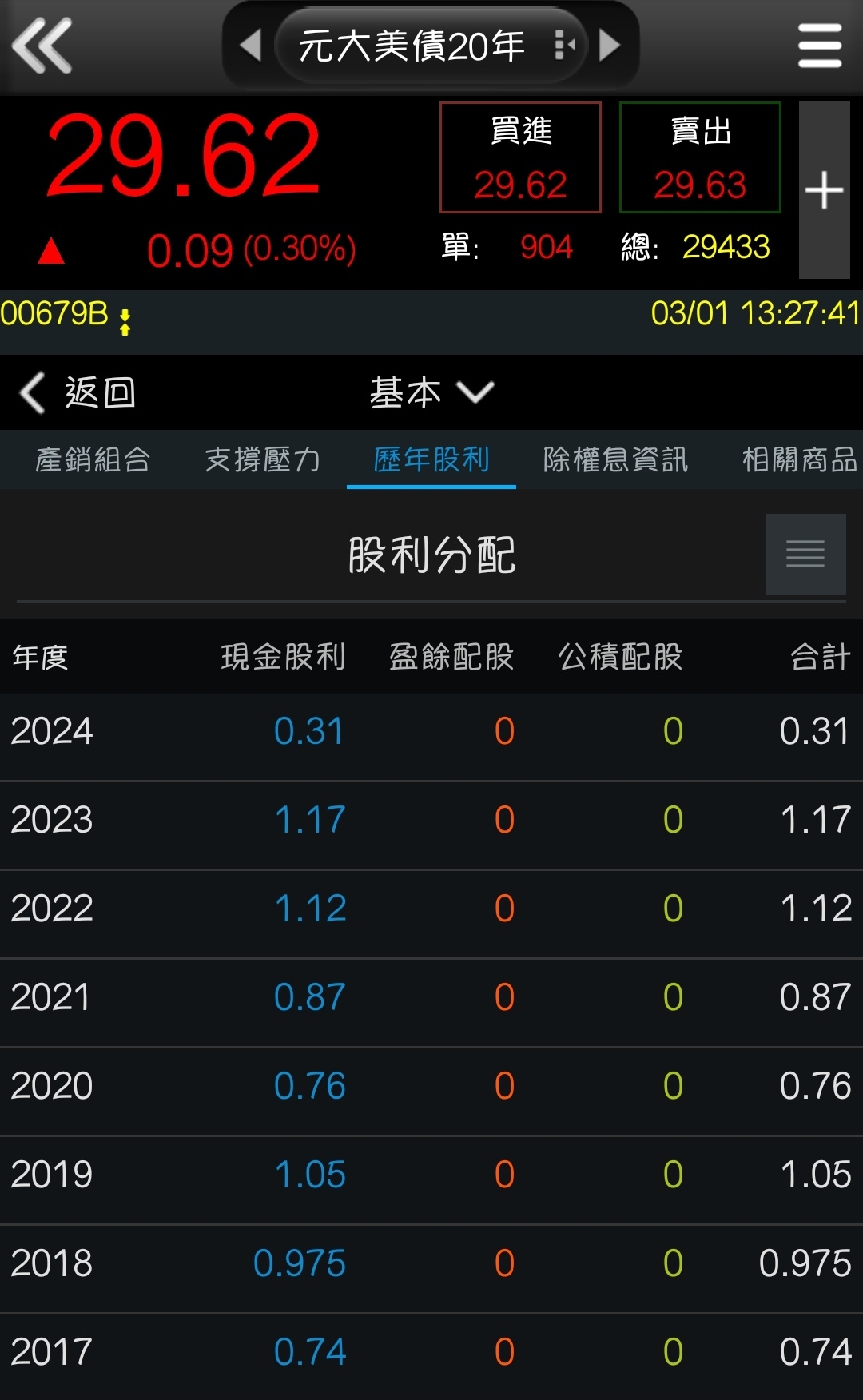Go to the previous stock arrow

[251, 46]
